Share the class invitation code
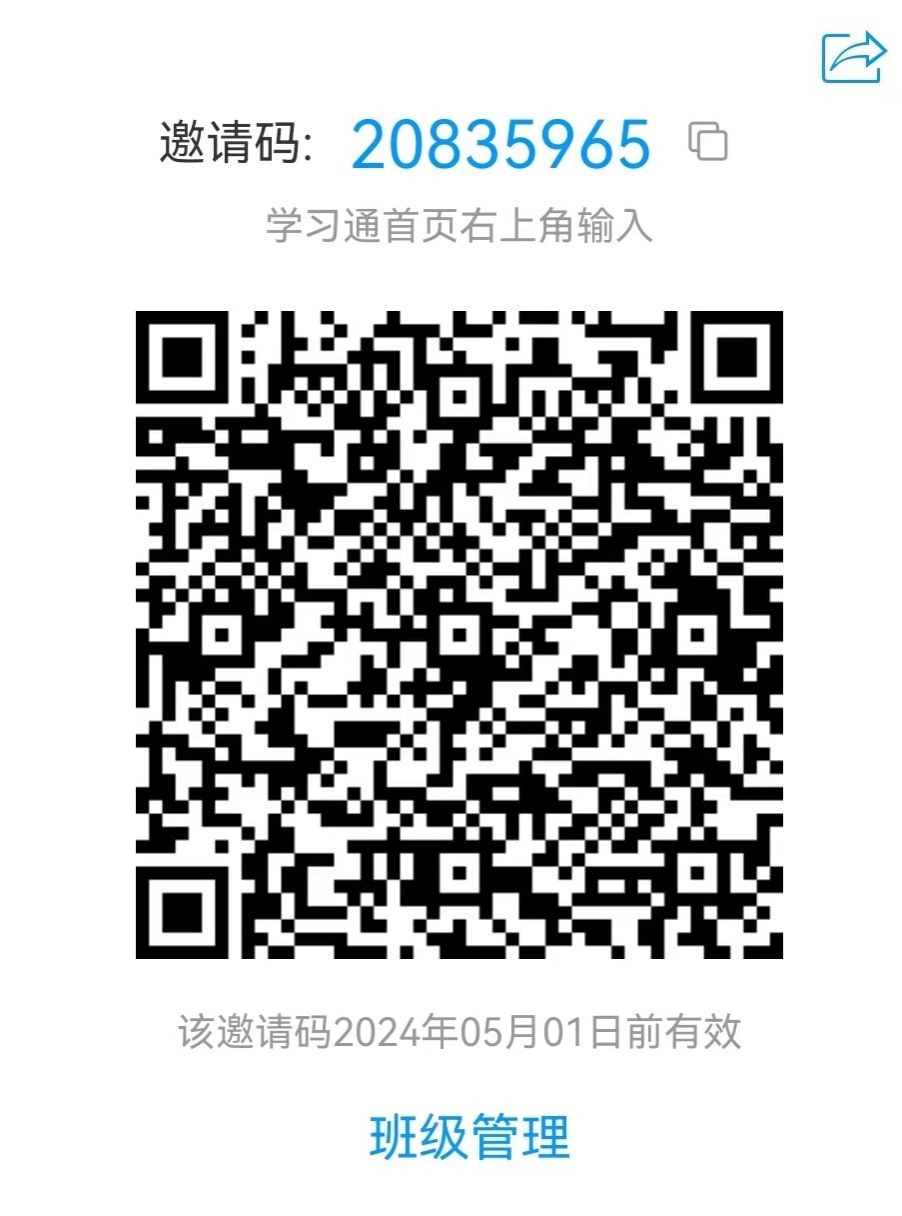 [x=853, y=57]
